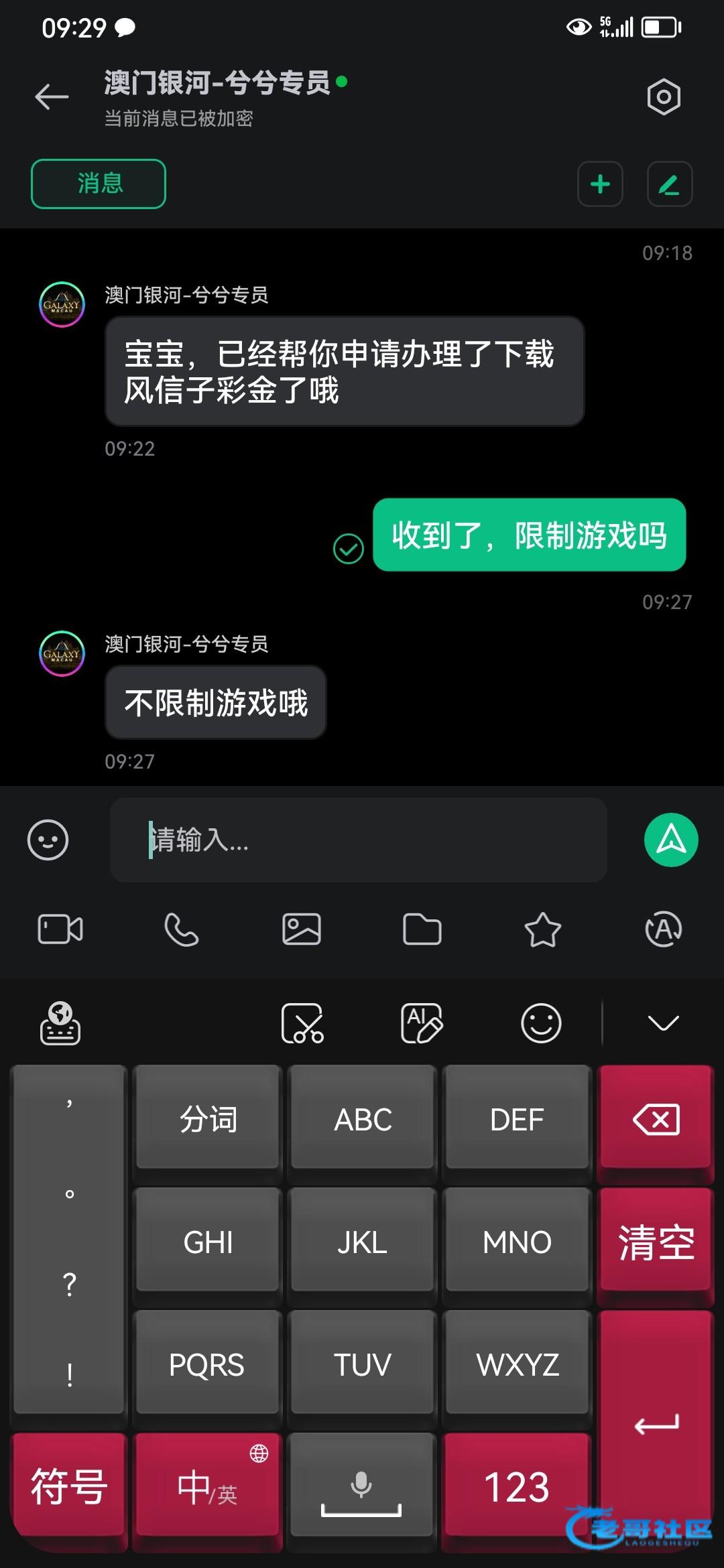
Task: Go back using the arrow icon
Action: pyautogui.click(x=52, y=97)
